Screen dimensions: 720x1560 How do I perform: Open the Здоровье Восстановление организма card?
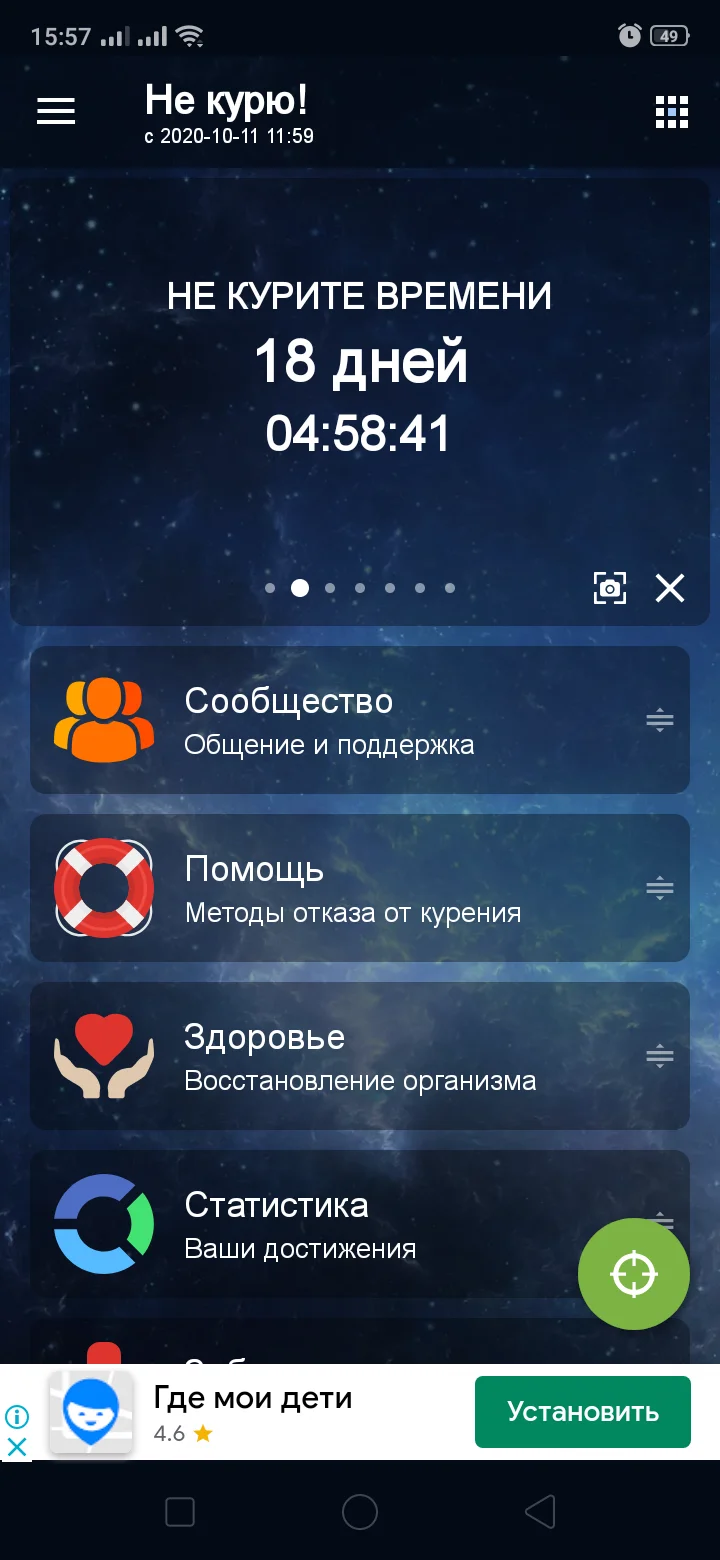[x=360, y=1055]
